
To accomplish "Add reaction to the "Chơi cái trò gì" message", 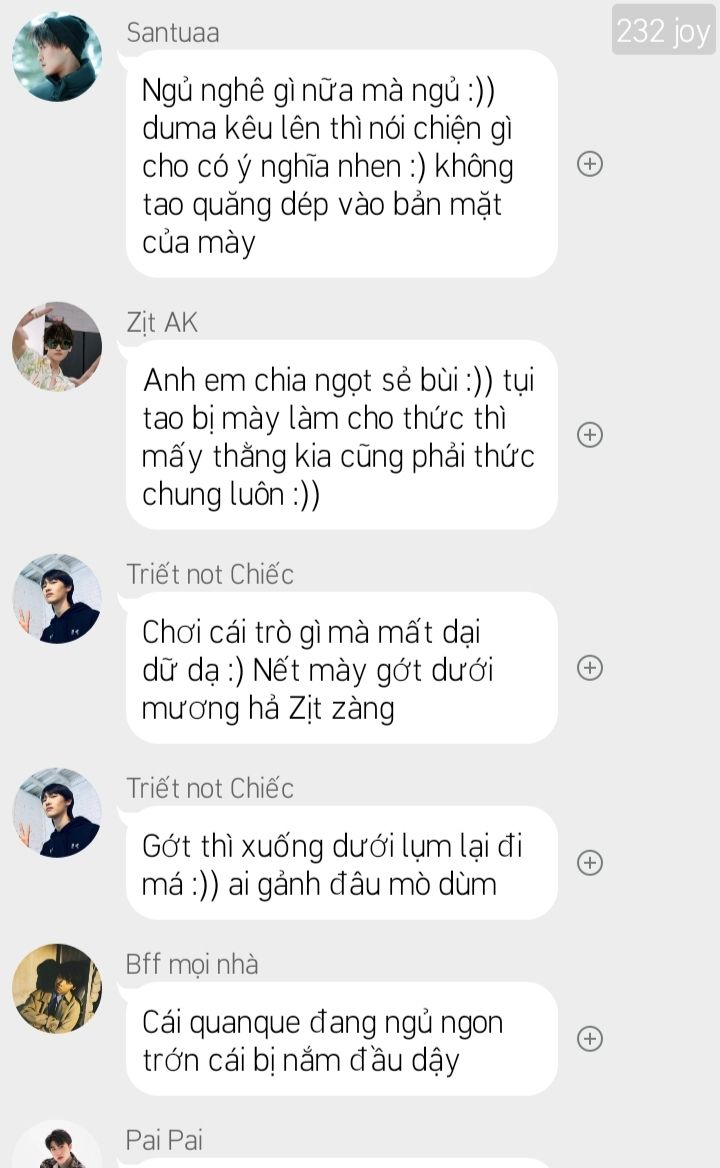I will click(x=590, y=667).
